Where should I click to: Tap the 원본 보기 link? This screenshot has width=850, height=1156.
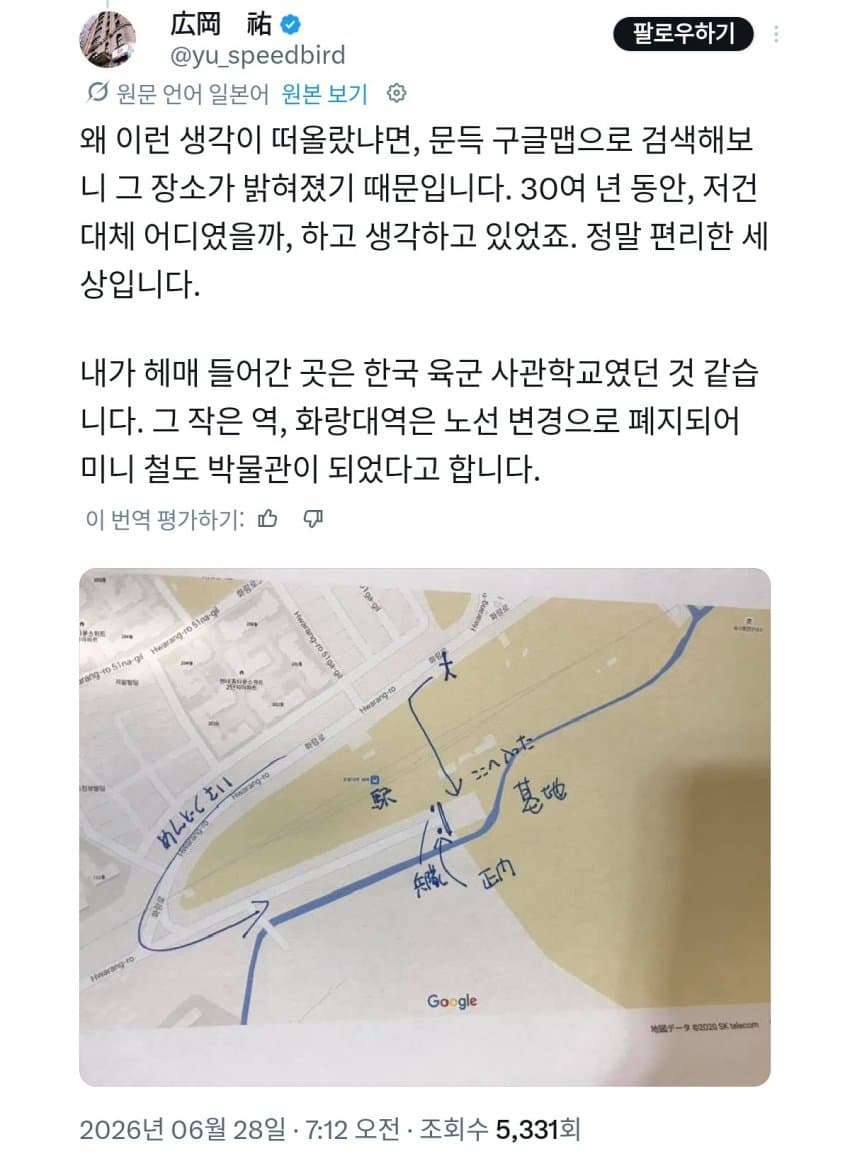324,94
